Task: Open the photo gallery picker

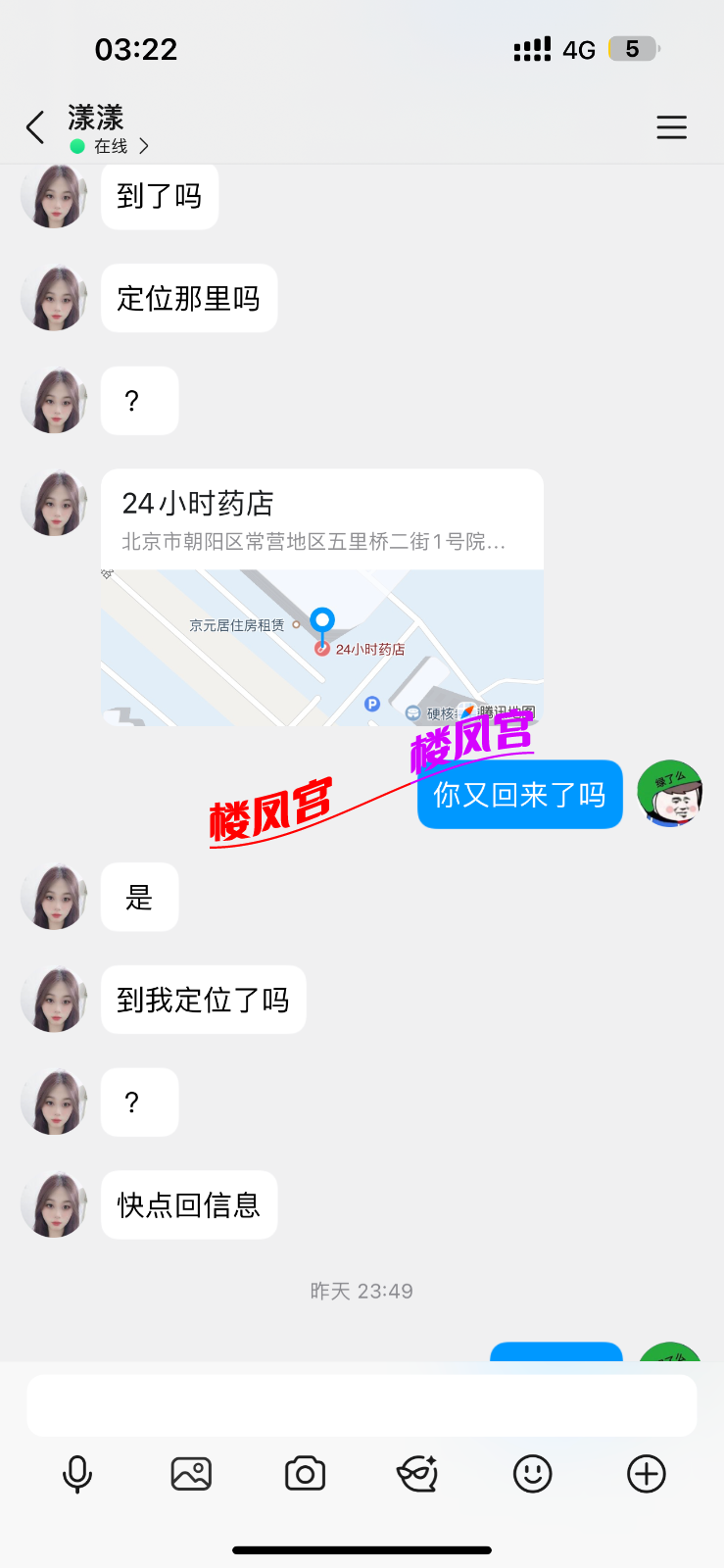Action: [191, 1474]
